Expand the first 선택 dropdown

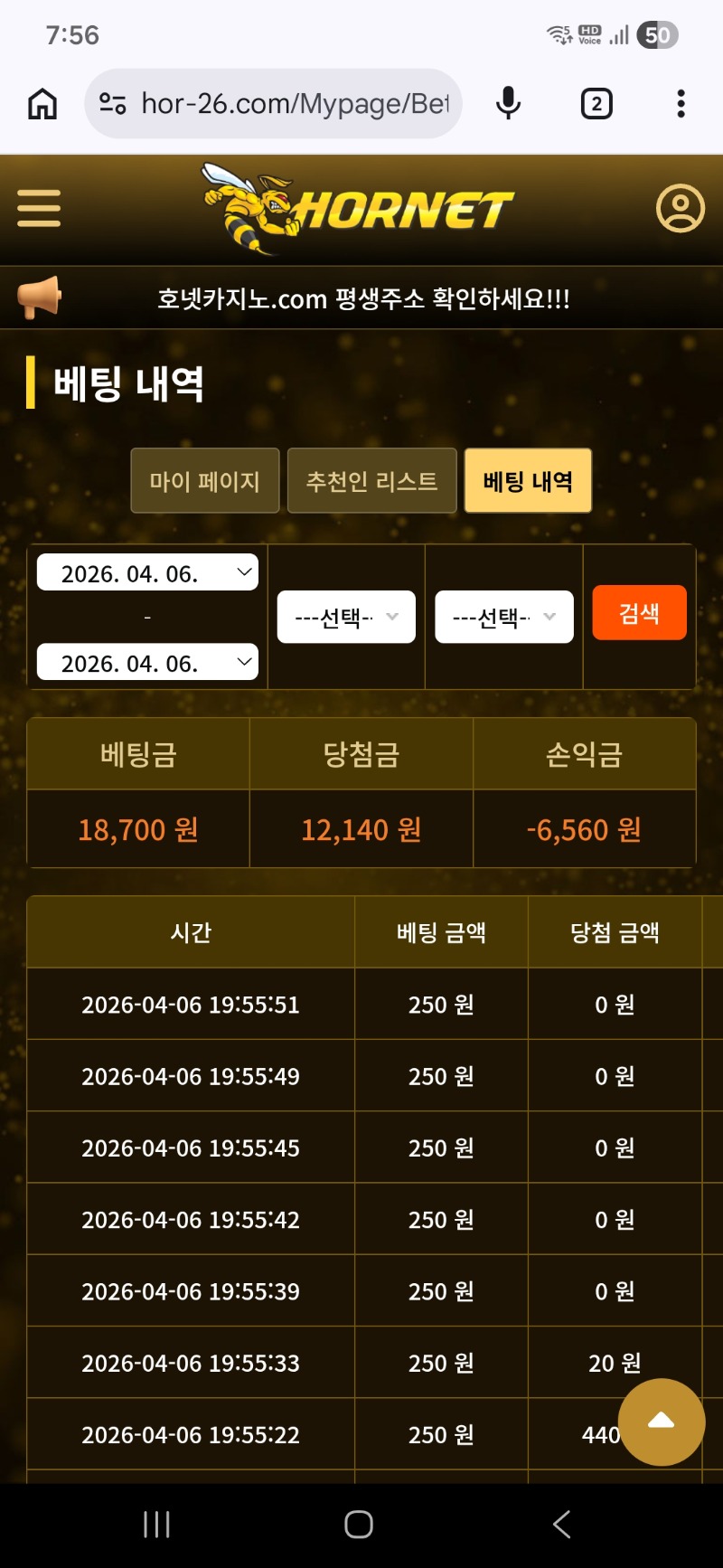(346, 618)
